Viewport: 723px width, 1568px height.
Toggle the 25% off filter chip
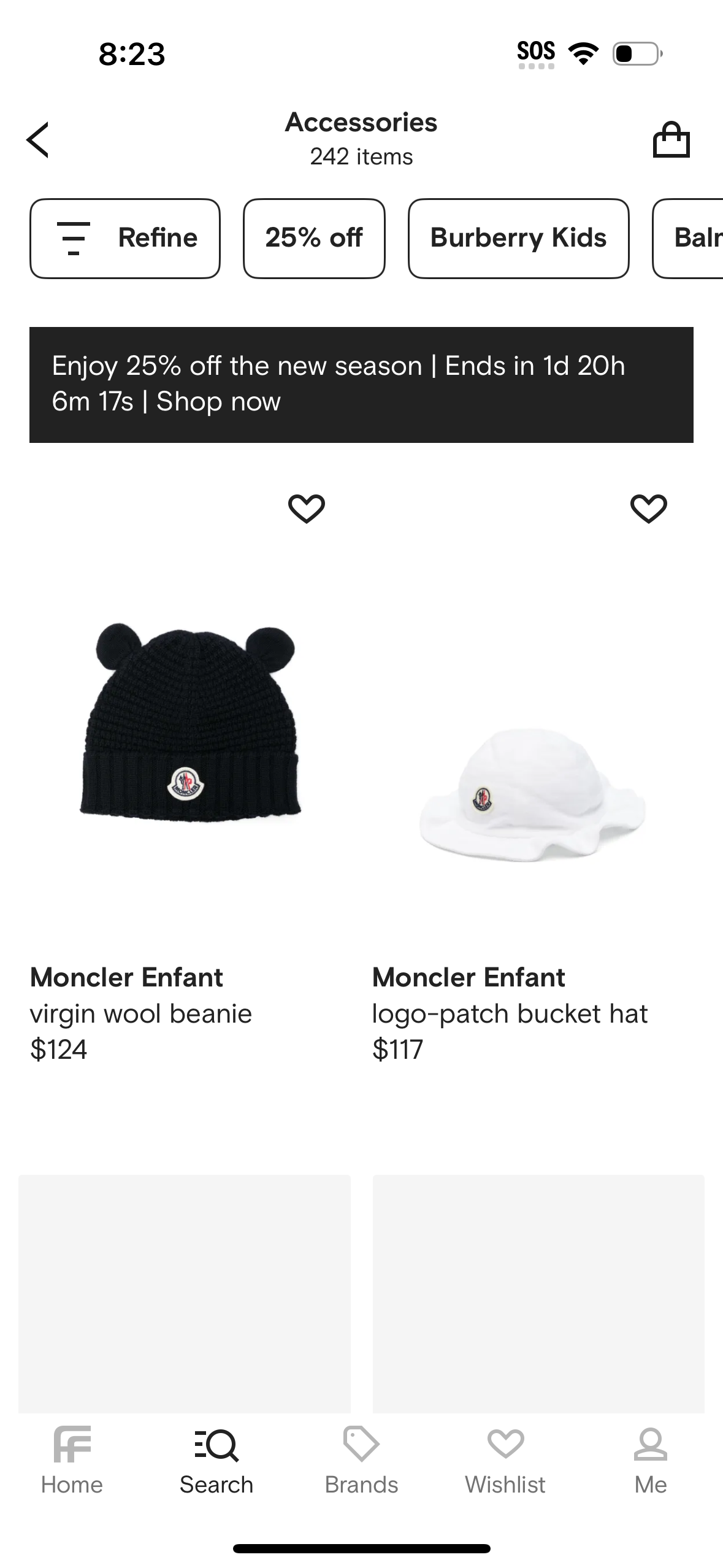tap(314, 238)
